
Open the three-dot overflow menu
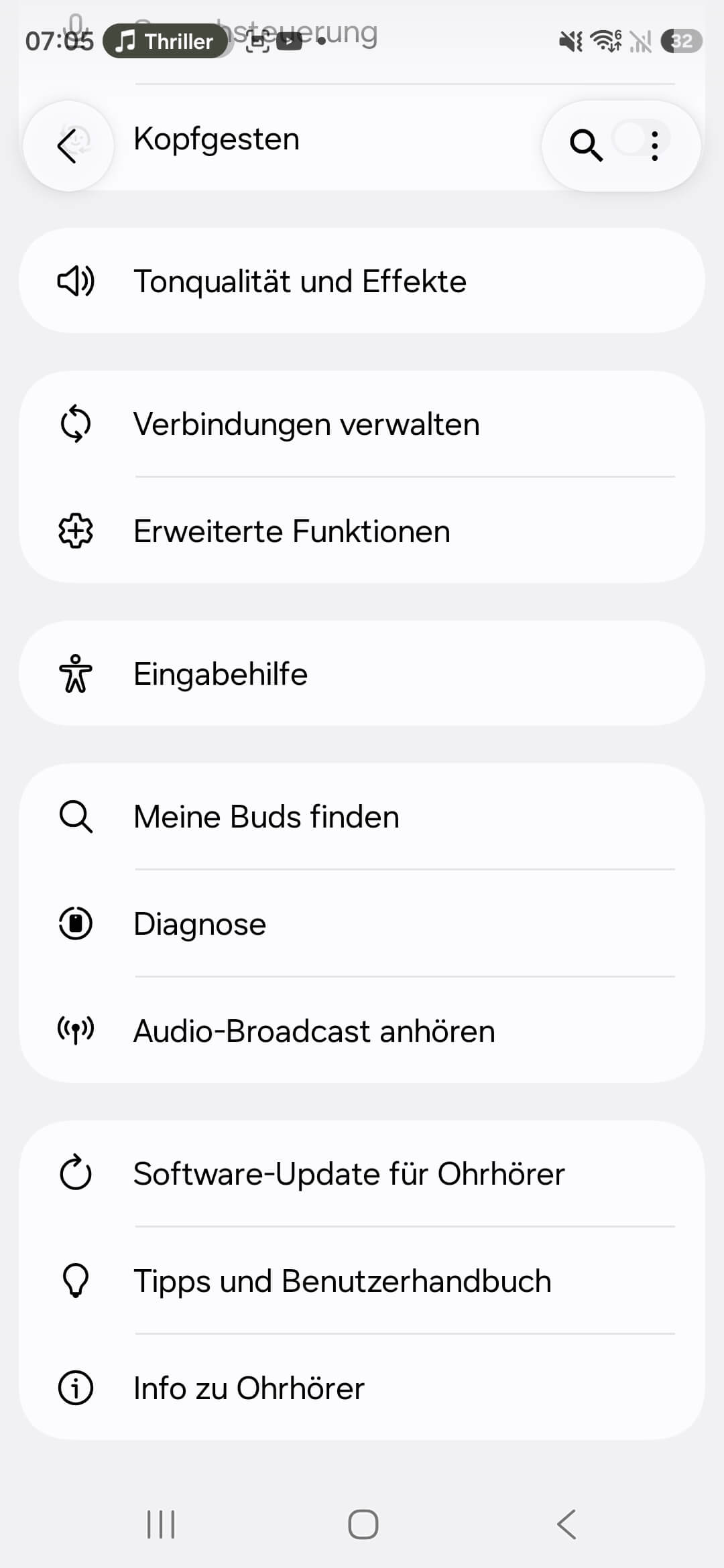coord(655,145)
